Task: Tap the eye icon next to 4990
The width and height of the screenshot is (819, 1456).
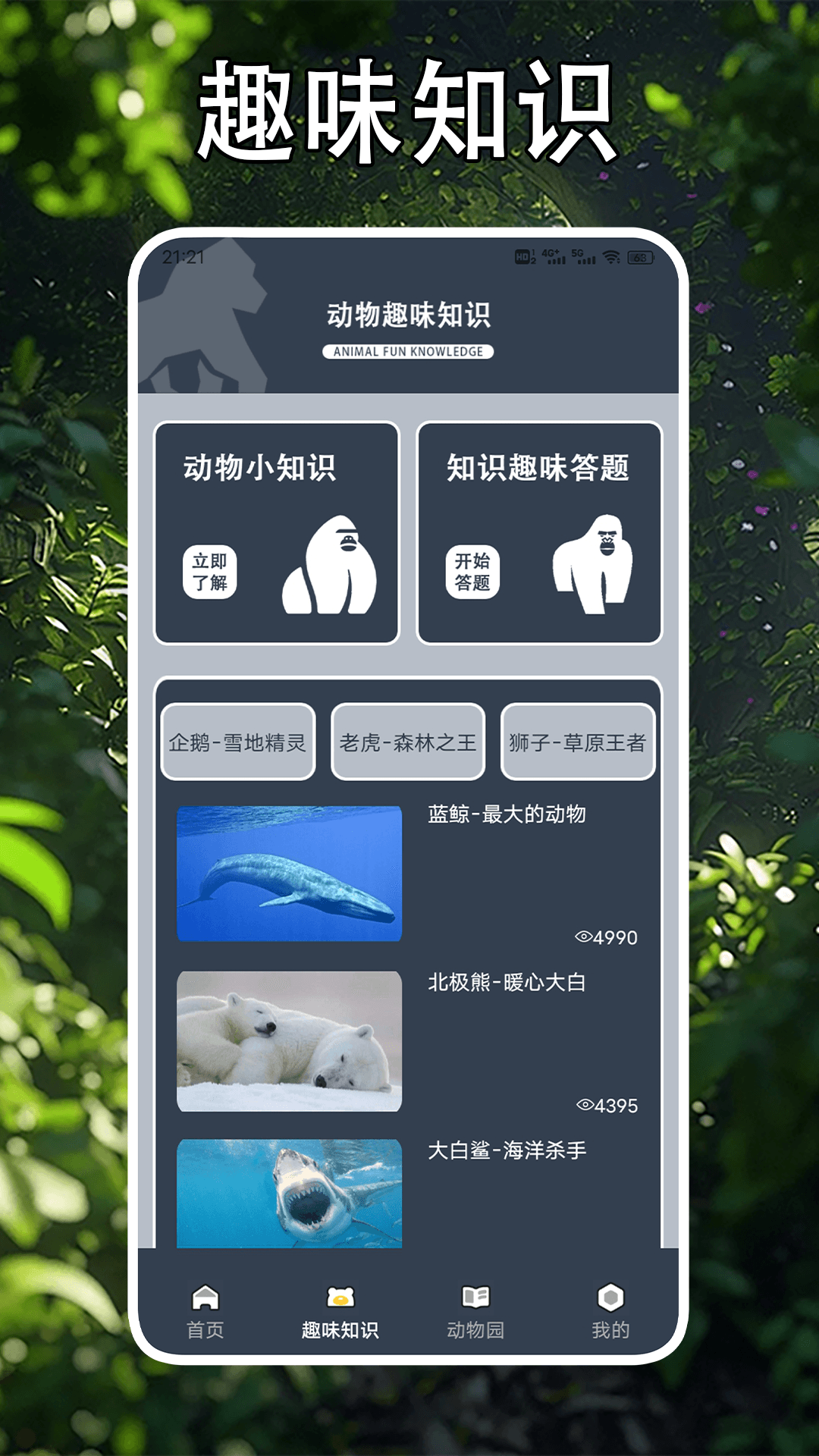Action: tap(585, 937)
